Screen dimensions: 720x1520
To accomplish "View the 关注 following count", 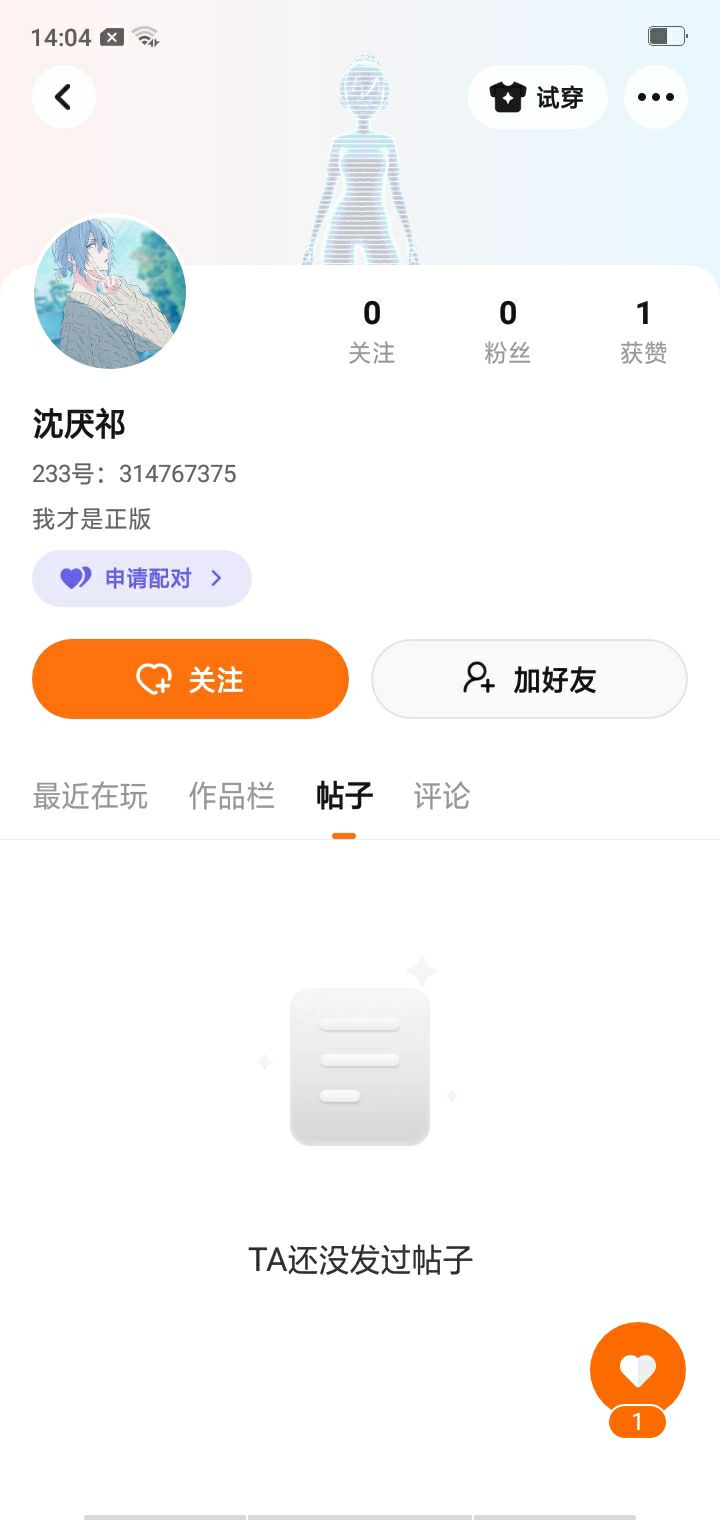I will coord(371,331).
